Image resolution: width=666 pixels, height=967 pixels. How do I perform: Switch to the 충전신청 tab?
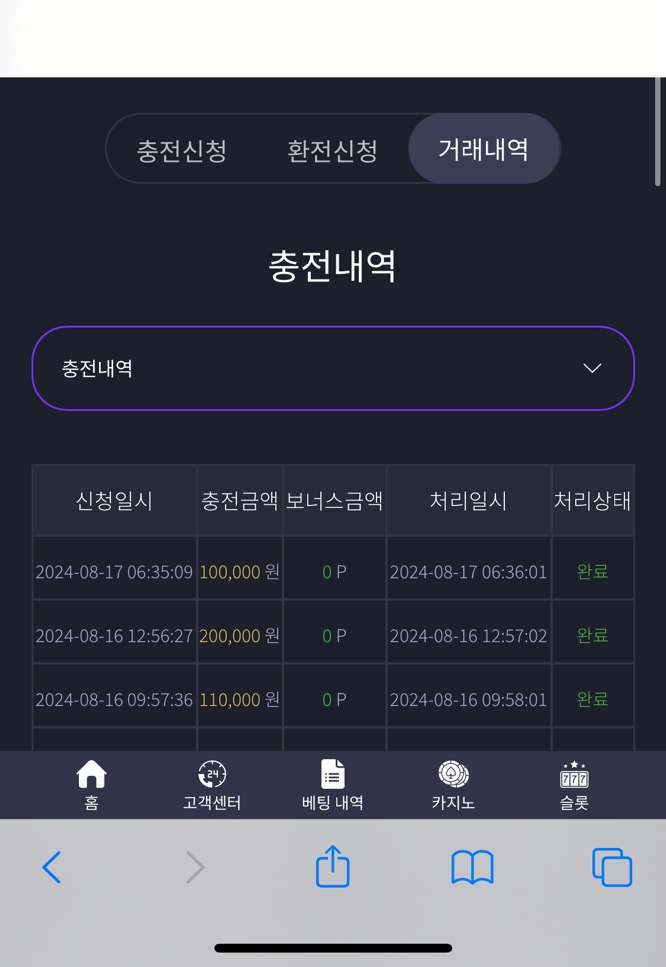182,150
